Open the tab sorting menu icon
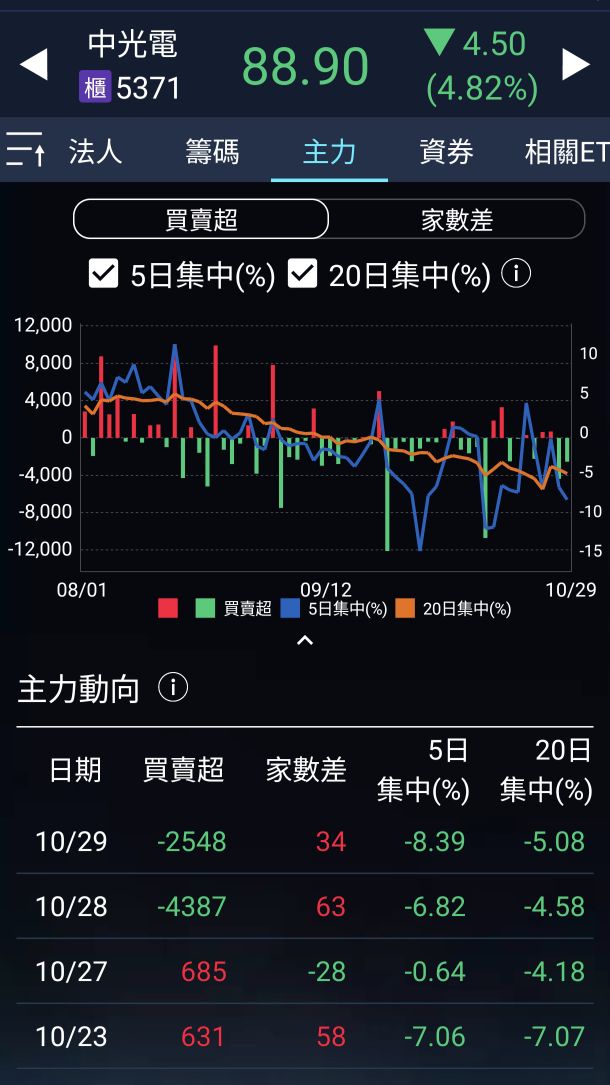 coord(24,150)
